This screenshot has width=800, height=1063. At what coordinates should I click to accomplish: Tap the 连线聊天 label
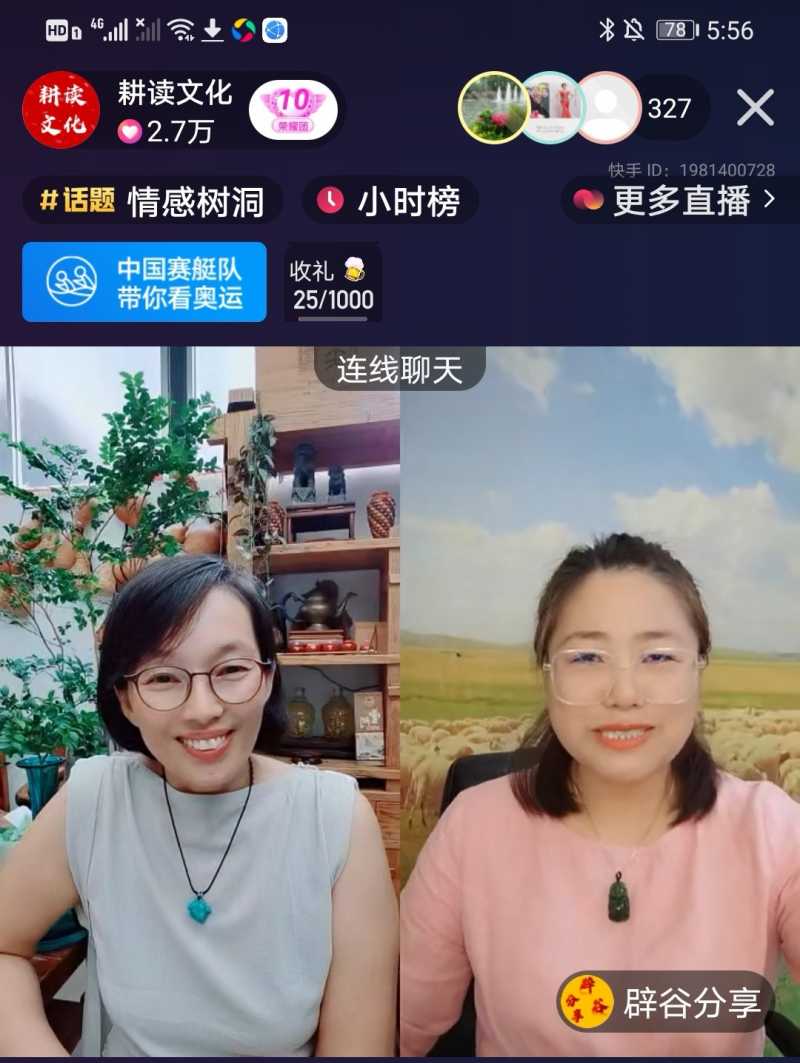pos(399,369)
